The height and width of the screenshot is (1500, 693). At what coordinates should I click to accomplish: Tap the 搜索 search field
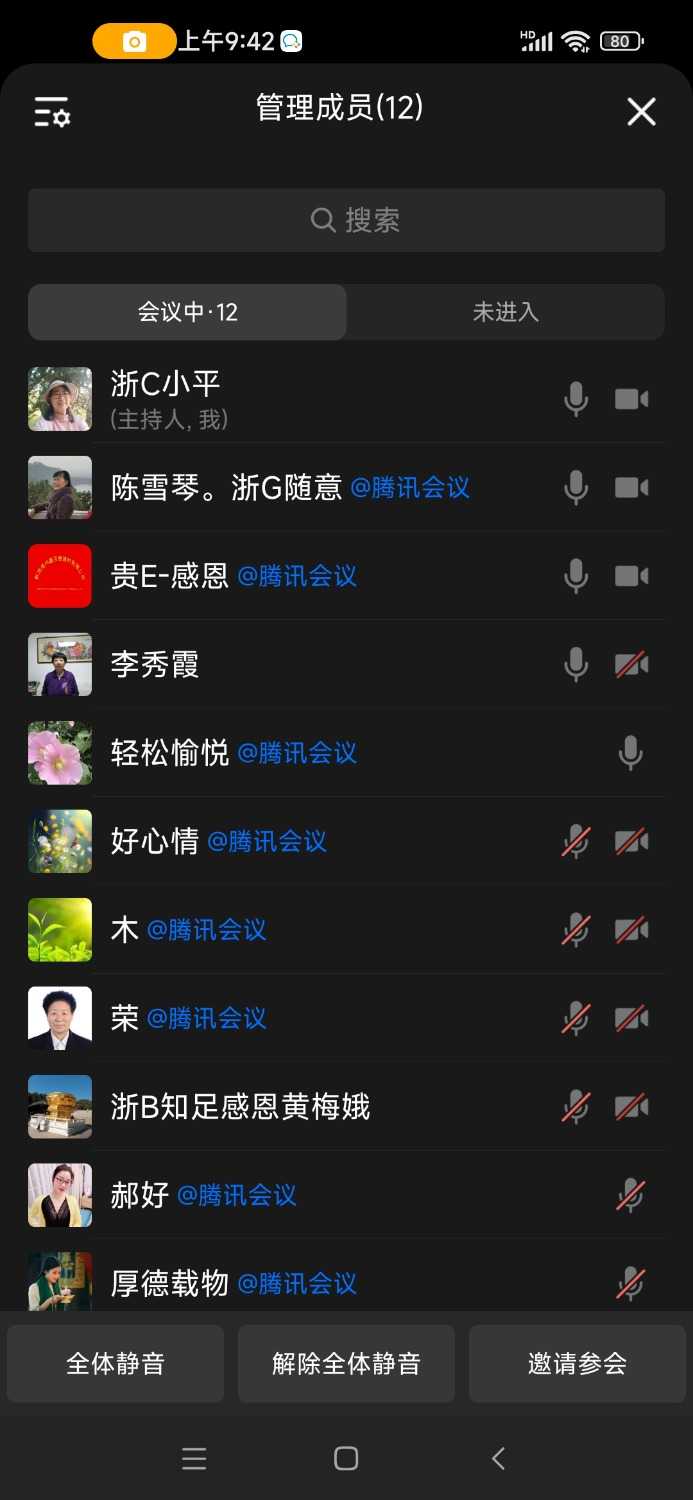pos(346,220)
